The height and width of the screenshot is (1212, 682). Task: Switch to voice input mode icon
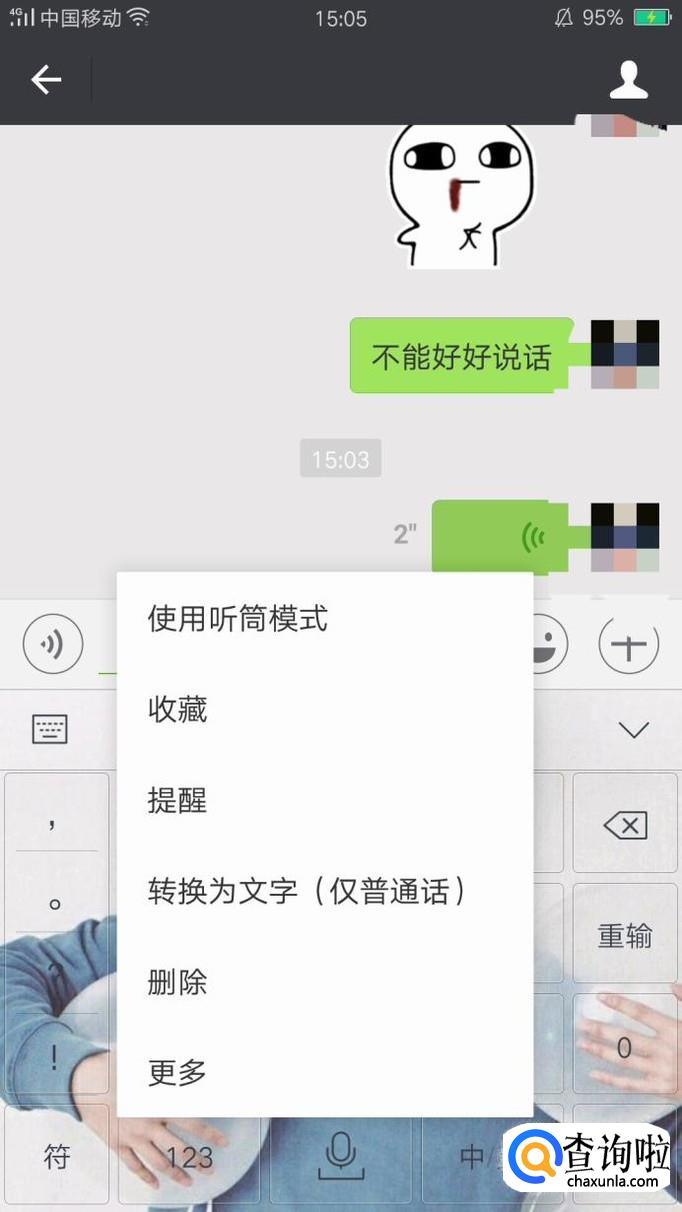coord(52,645)
